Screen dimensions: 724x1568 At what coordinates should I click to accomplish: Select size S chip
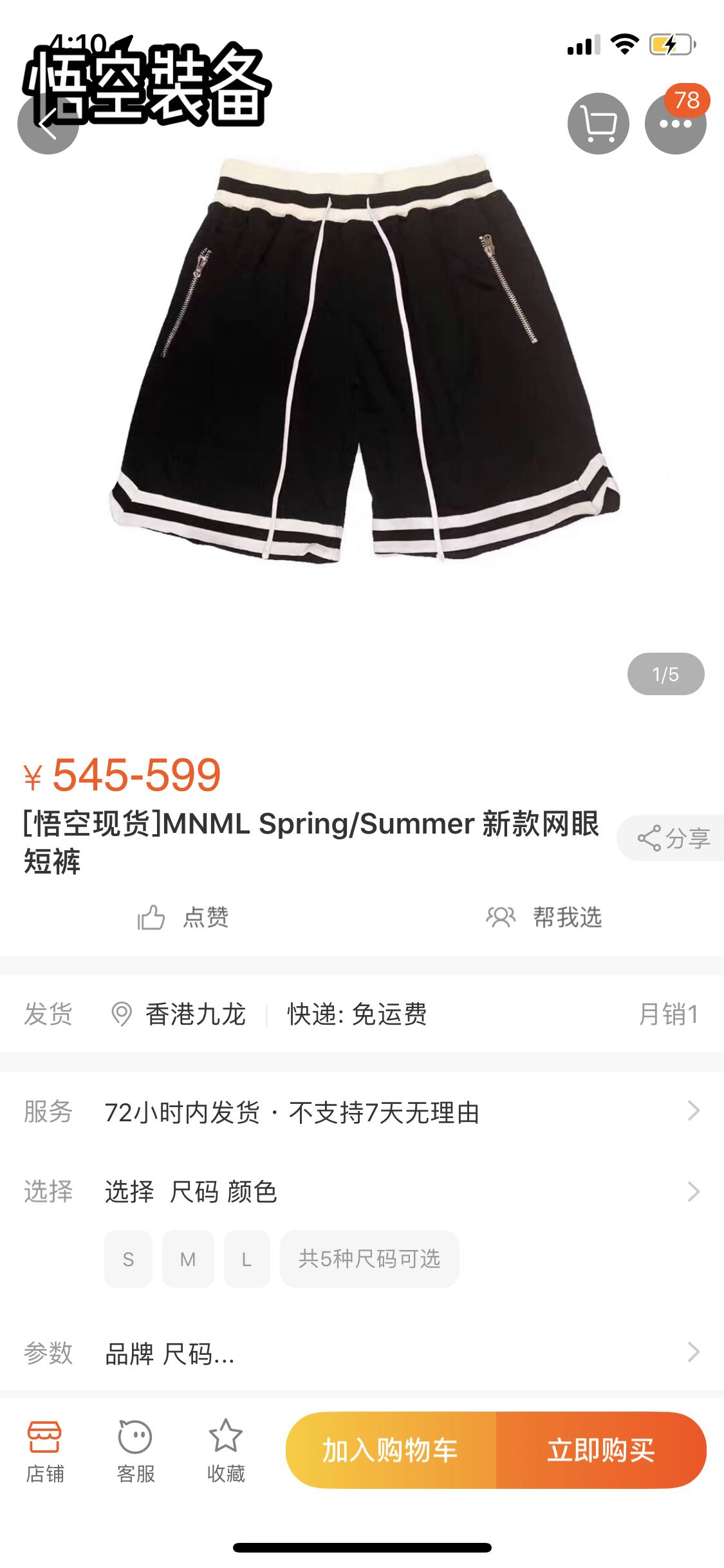(x=128, y=1259)
